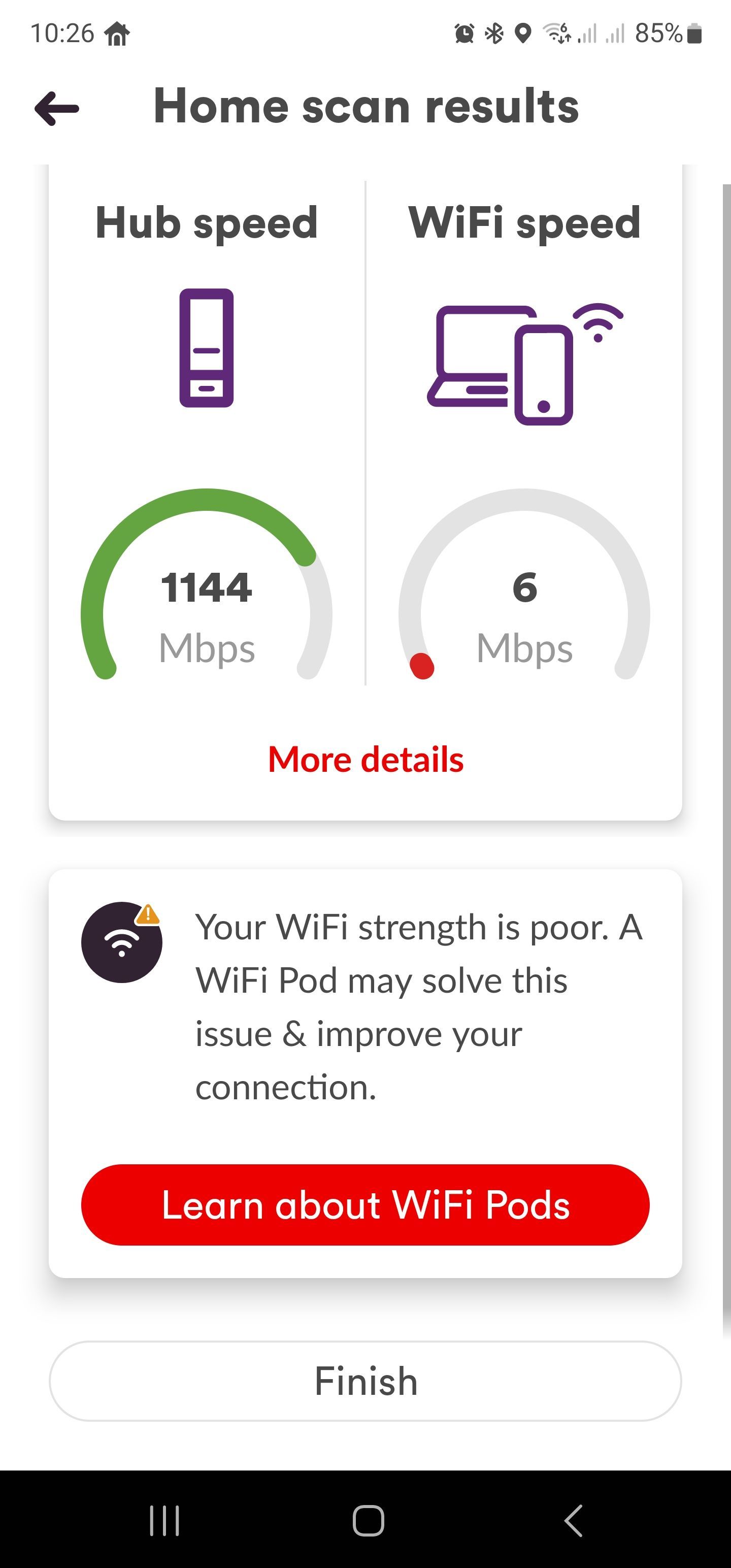
Task: Go to the system home screen
Action: (368, 1520)
